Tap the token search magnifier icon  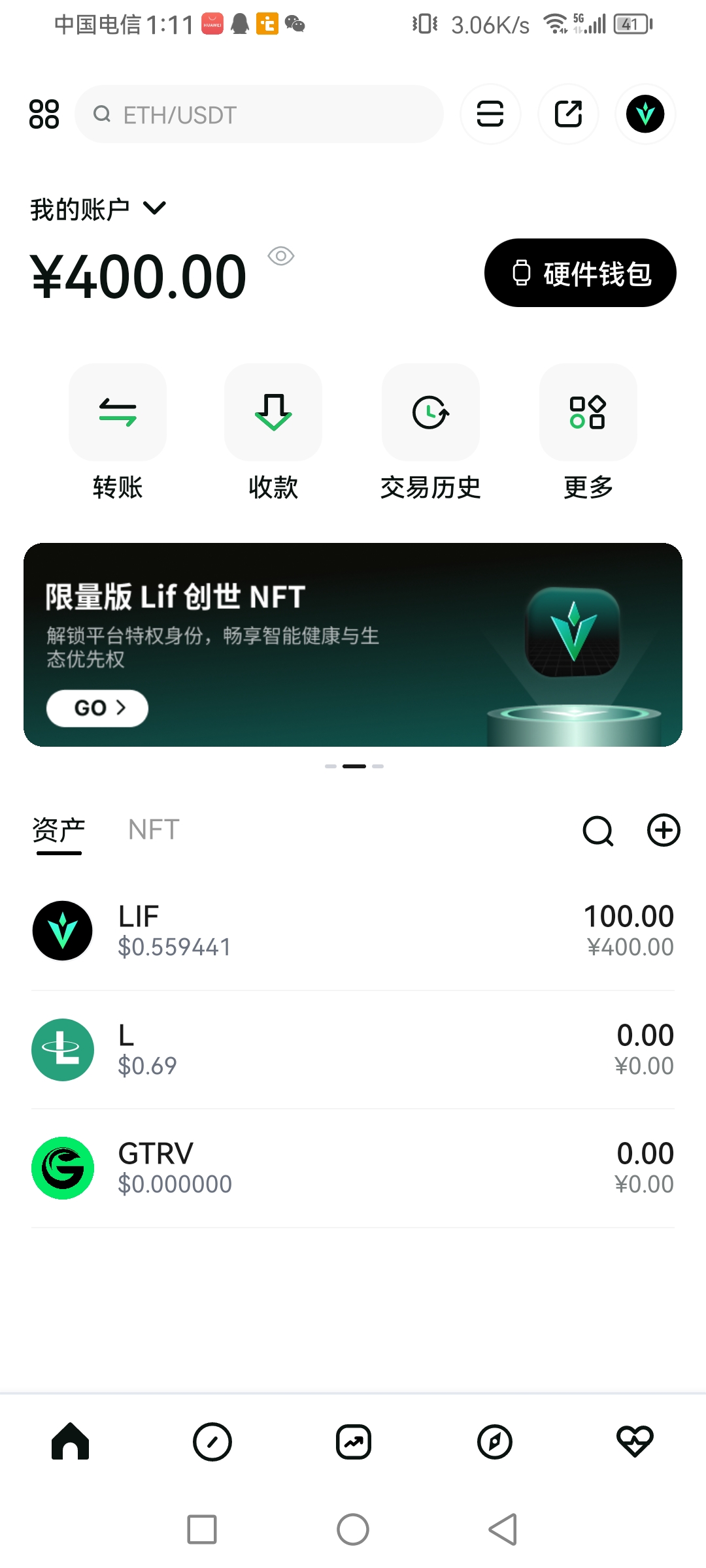(598, 831)
